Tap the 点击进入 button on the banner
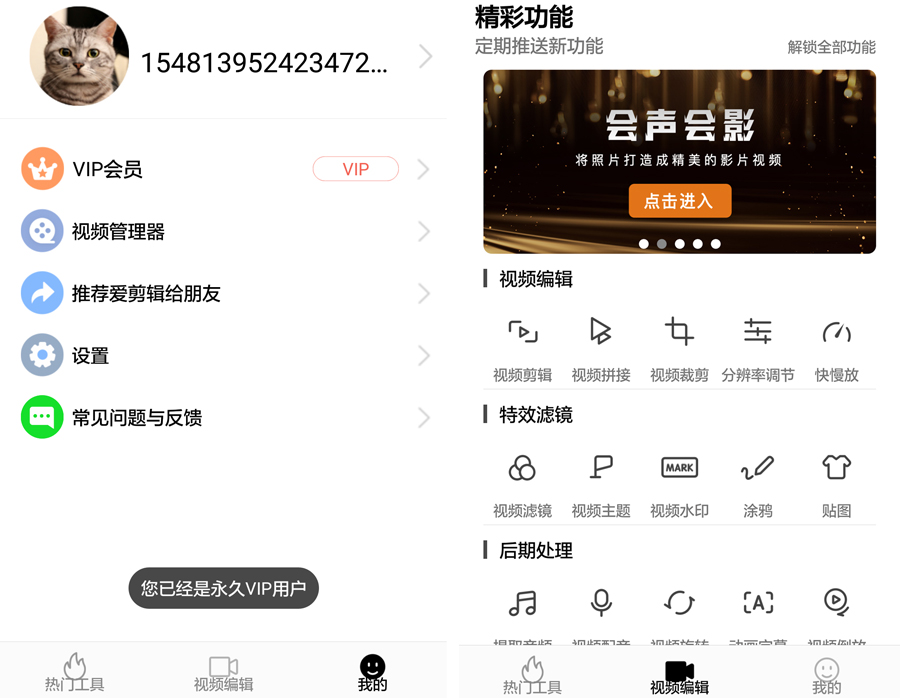 tap(679, 201)
